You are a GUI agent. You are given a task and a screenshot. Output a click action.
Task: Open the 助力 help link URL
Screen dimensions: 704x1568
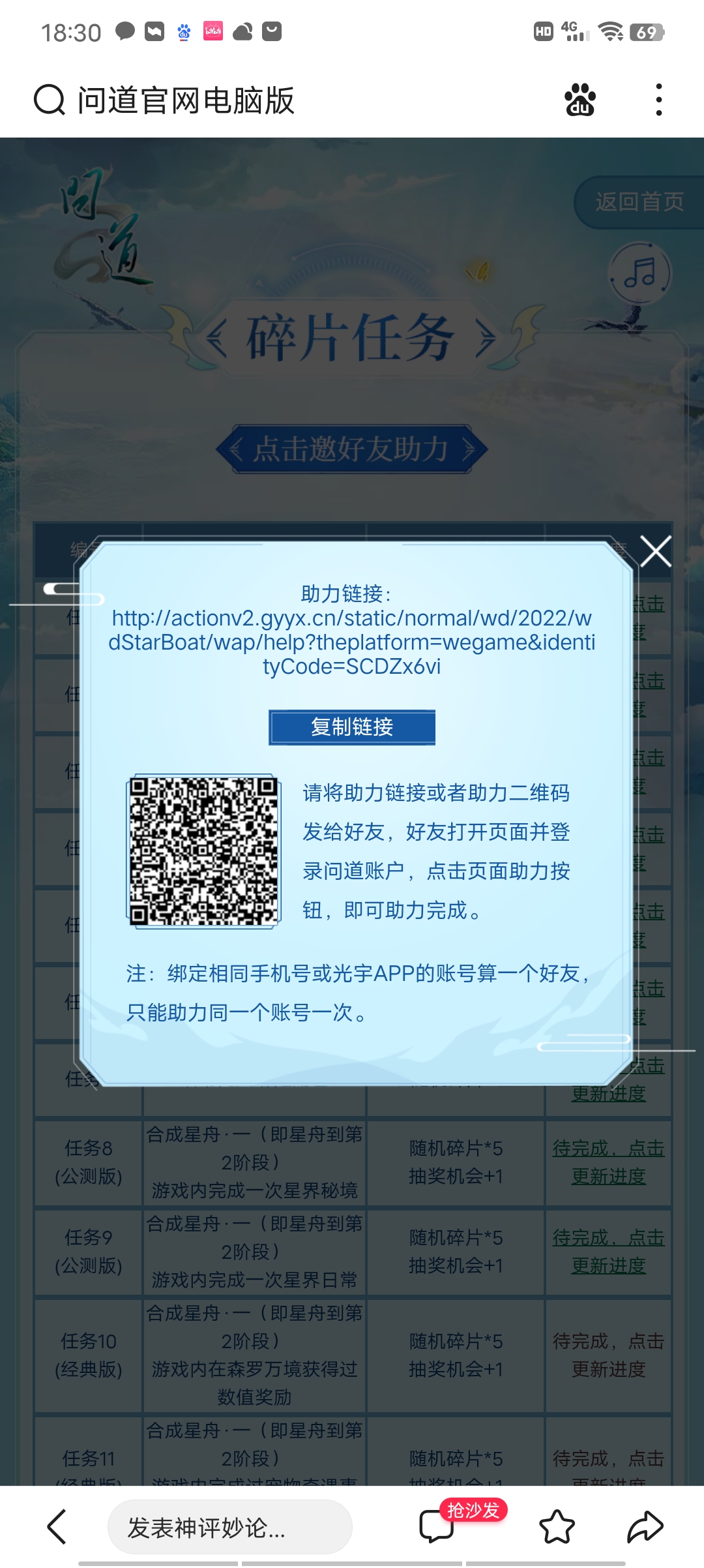352,642
